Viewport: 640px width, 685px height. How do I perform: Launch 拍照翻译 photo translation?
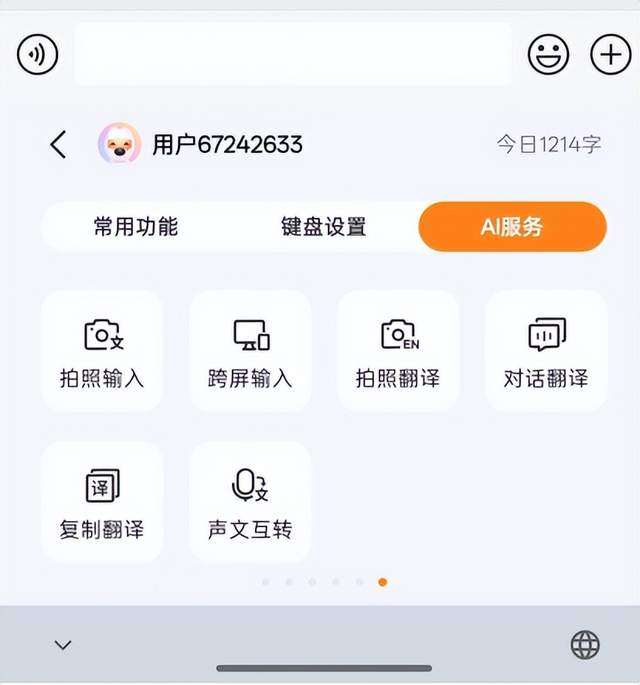tap(398, 352)
